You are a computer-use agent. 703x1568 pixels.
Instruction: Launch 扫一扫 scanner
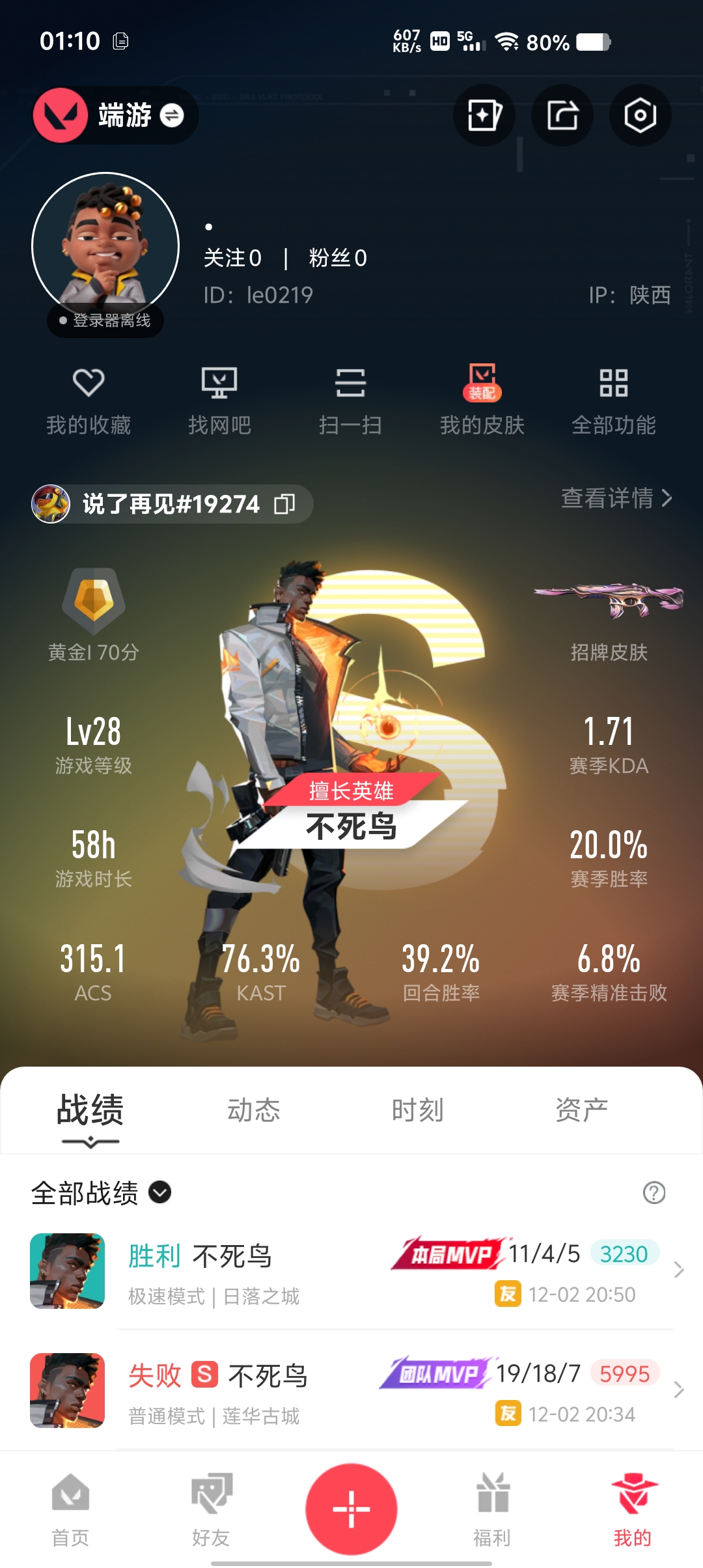point(350,400)
